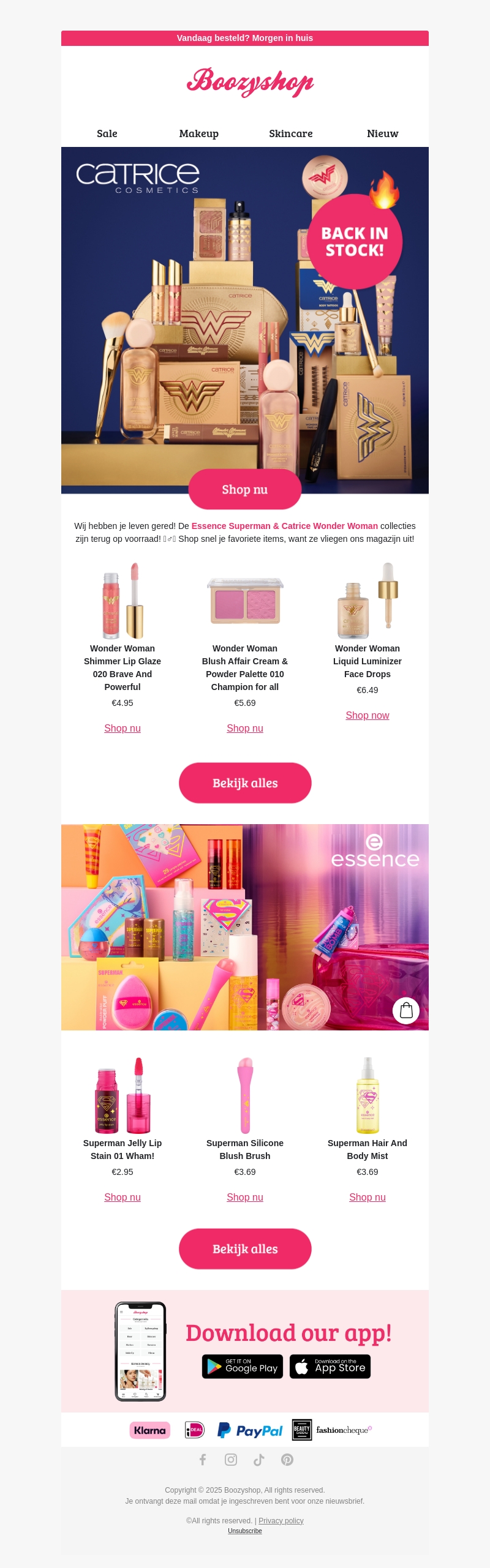Go to the Skincare category

pos(290,133)
